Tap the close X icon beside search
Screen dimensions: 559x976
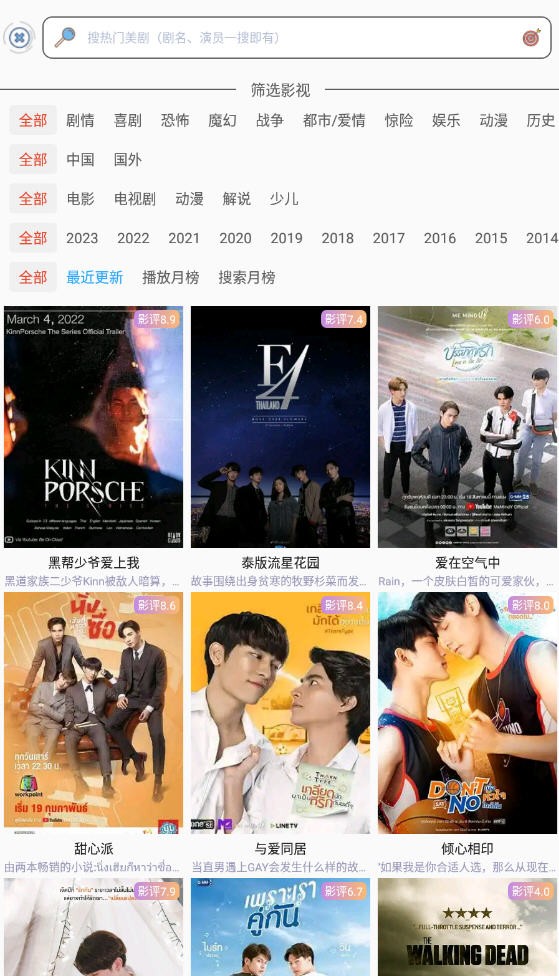pos(19,38)
